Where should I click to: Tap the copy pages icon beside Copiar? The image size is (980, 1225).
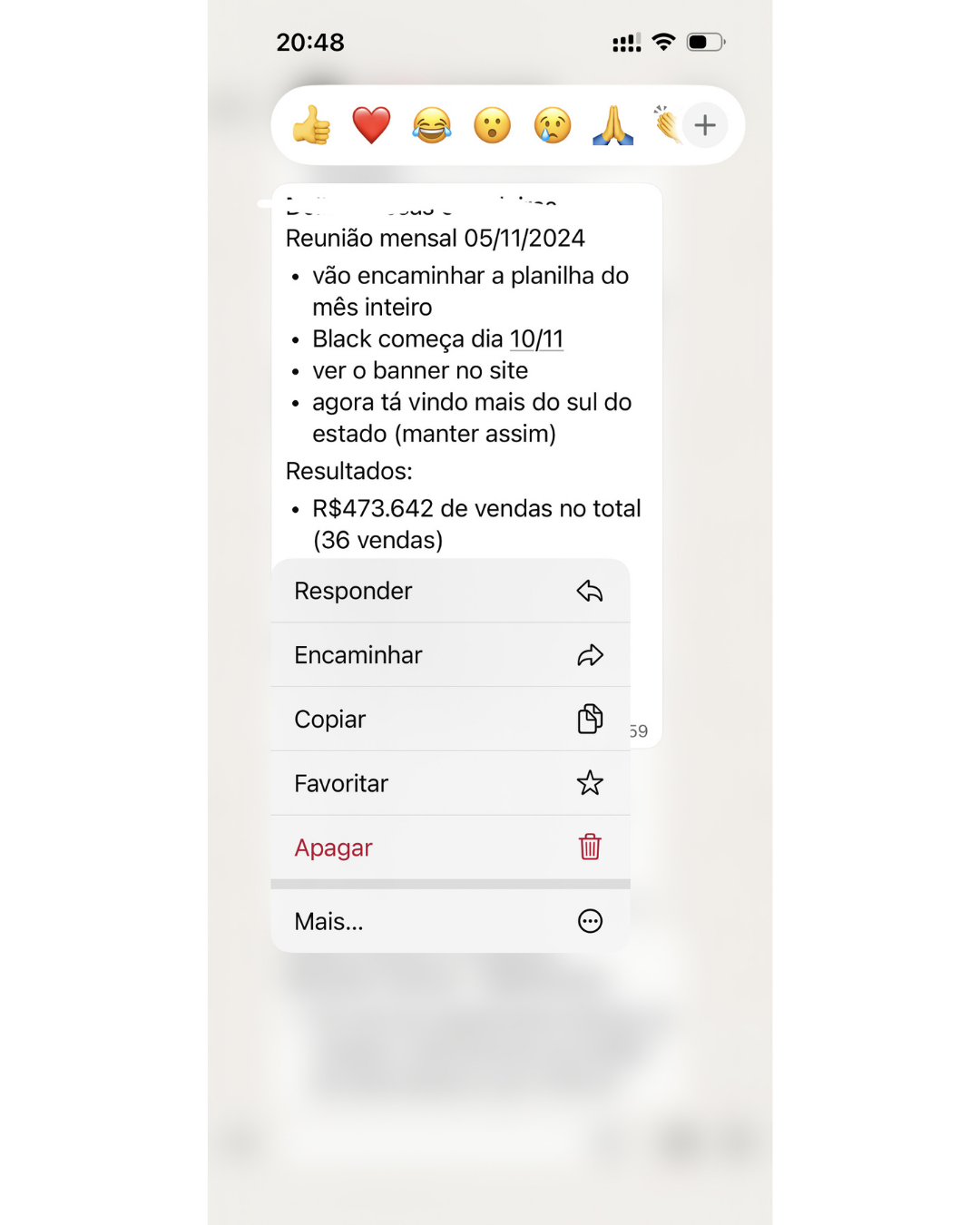point(590,719)
